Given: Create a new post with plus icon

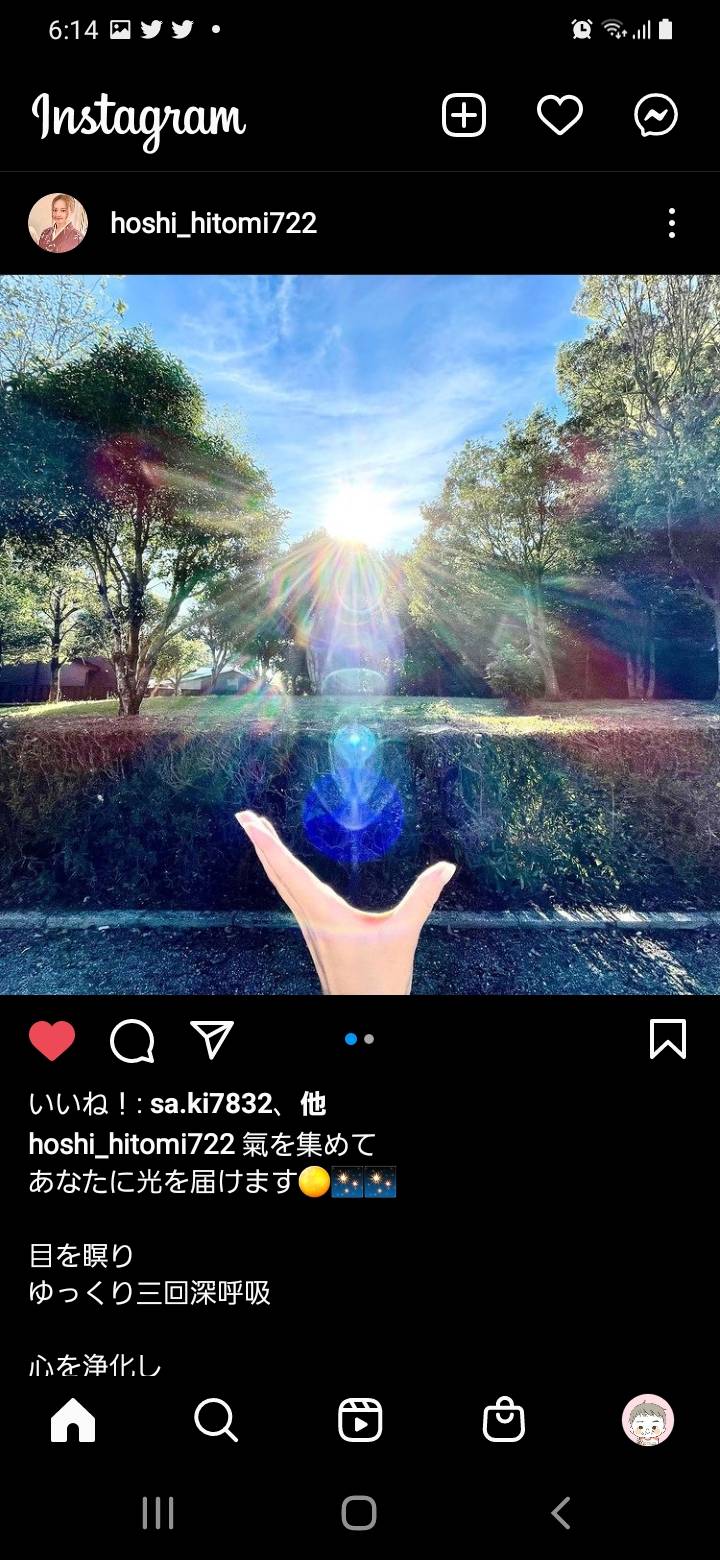Looking at the screenshot, I should [x=464, y=116].
